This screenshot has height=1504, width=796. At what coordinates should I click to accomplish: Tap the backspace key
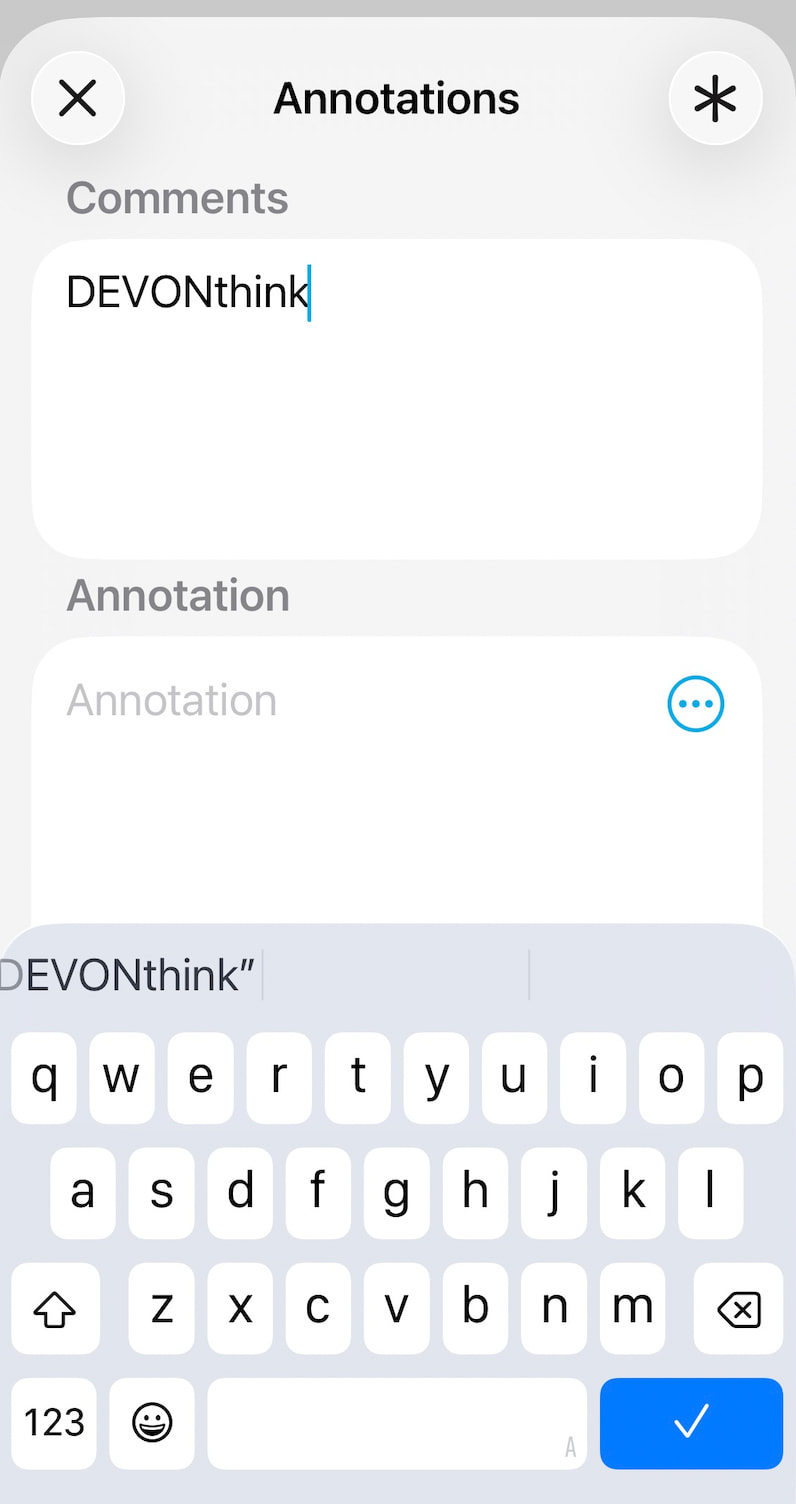tap(739, 1307)
